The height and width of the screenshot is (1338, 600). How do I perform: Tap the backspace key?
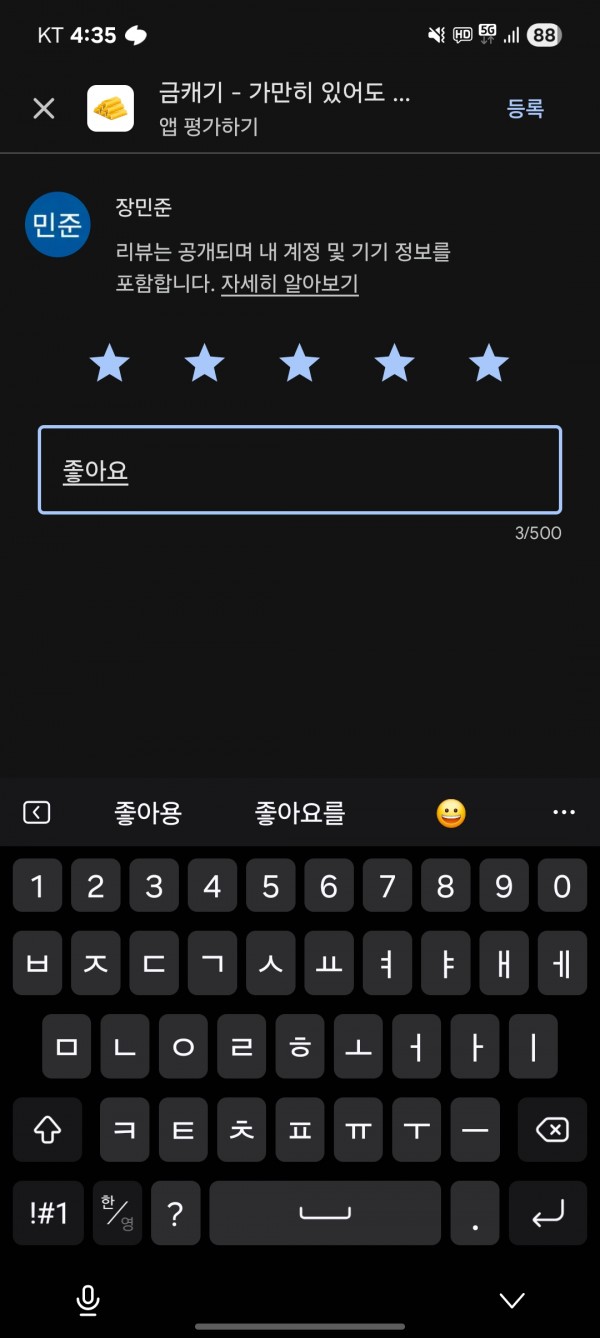(x=552, y=1130)
